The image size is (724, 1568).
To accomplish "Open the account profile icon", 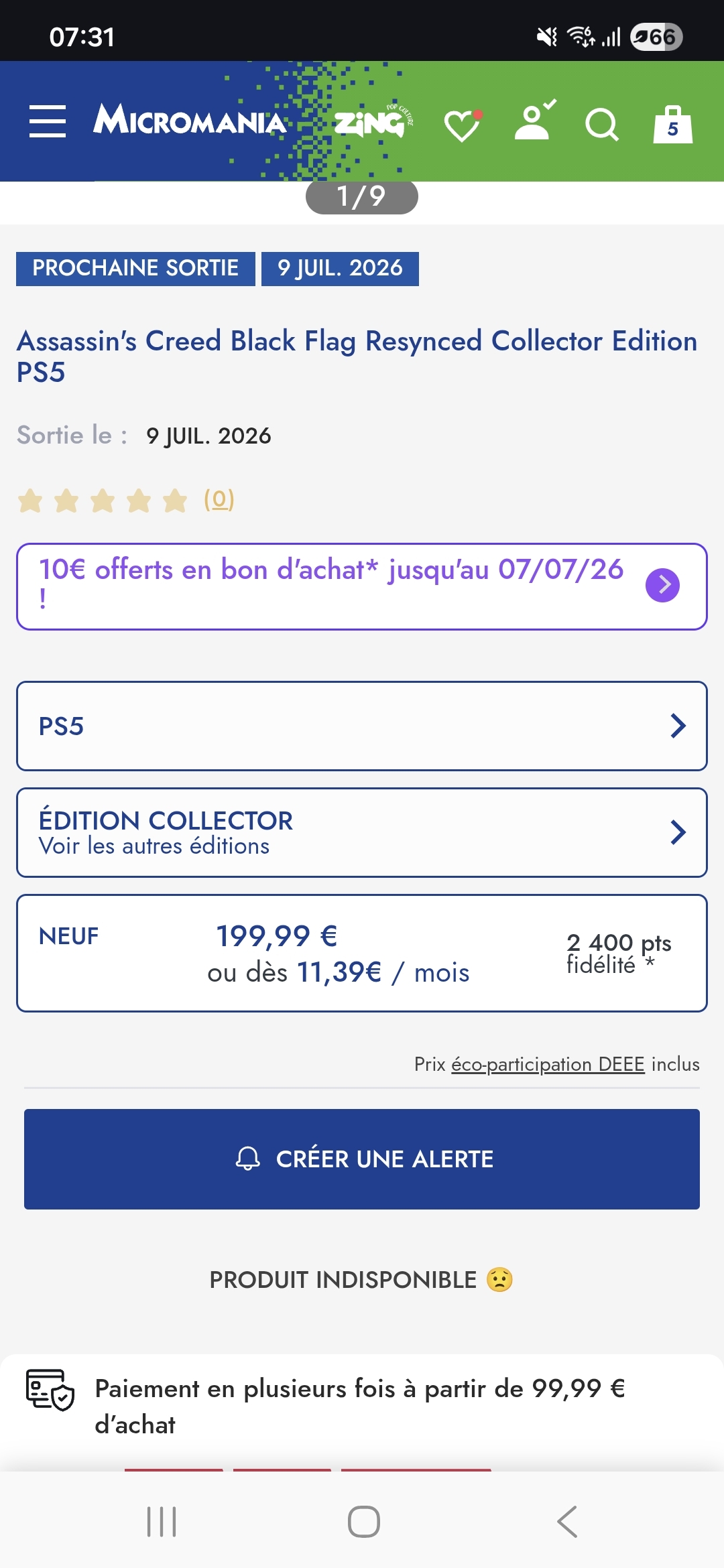I will (x=534, y=122).
